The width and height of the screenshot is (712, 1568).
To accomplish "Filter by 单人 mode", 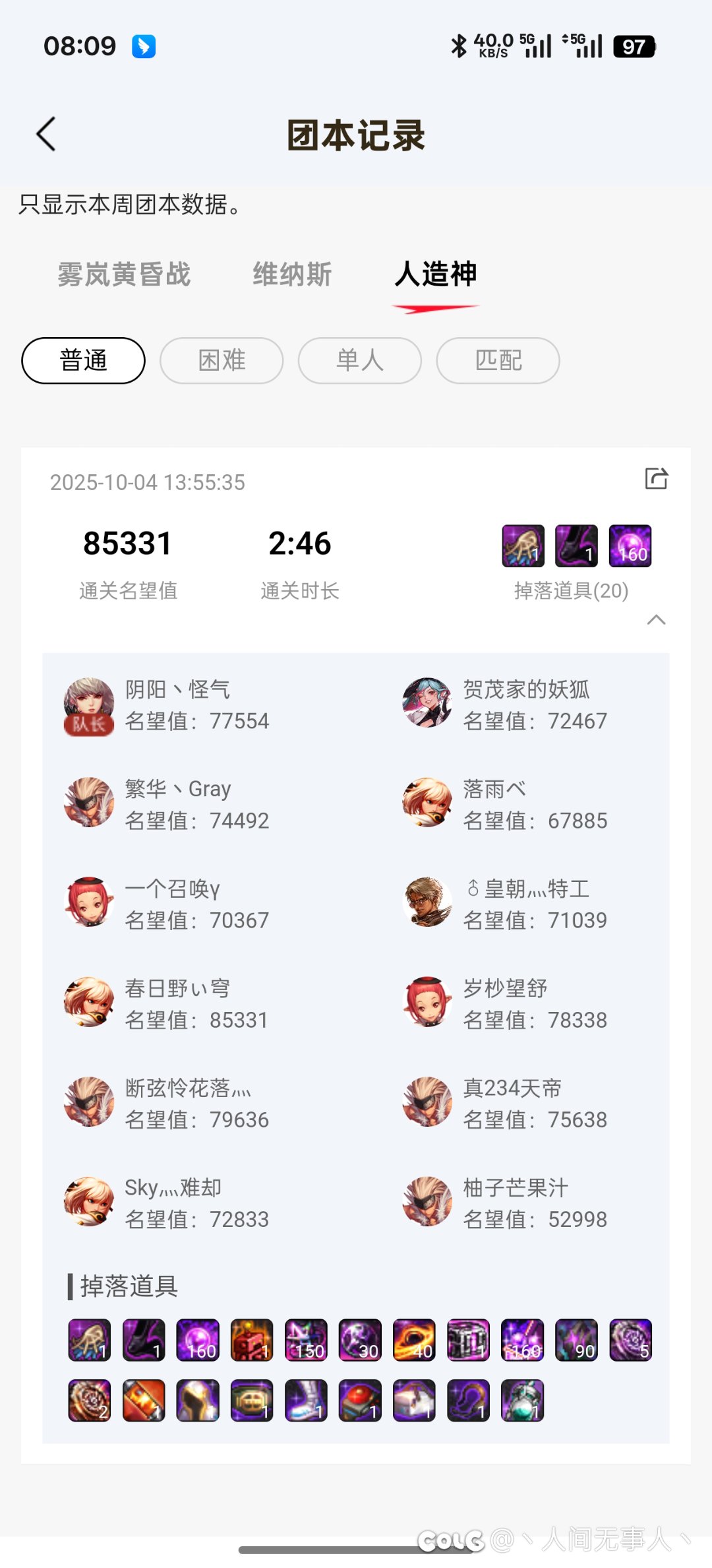I will (x=359, y=360).
